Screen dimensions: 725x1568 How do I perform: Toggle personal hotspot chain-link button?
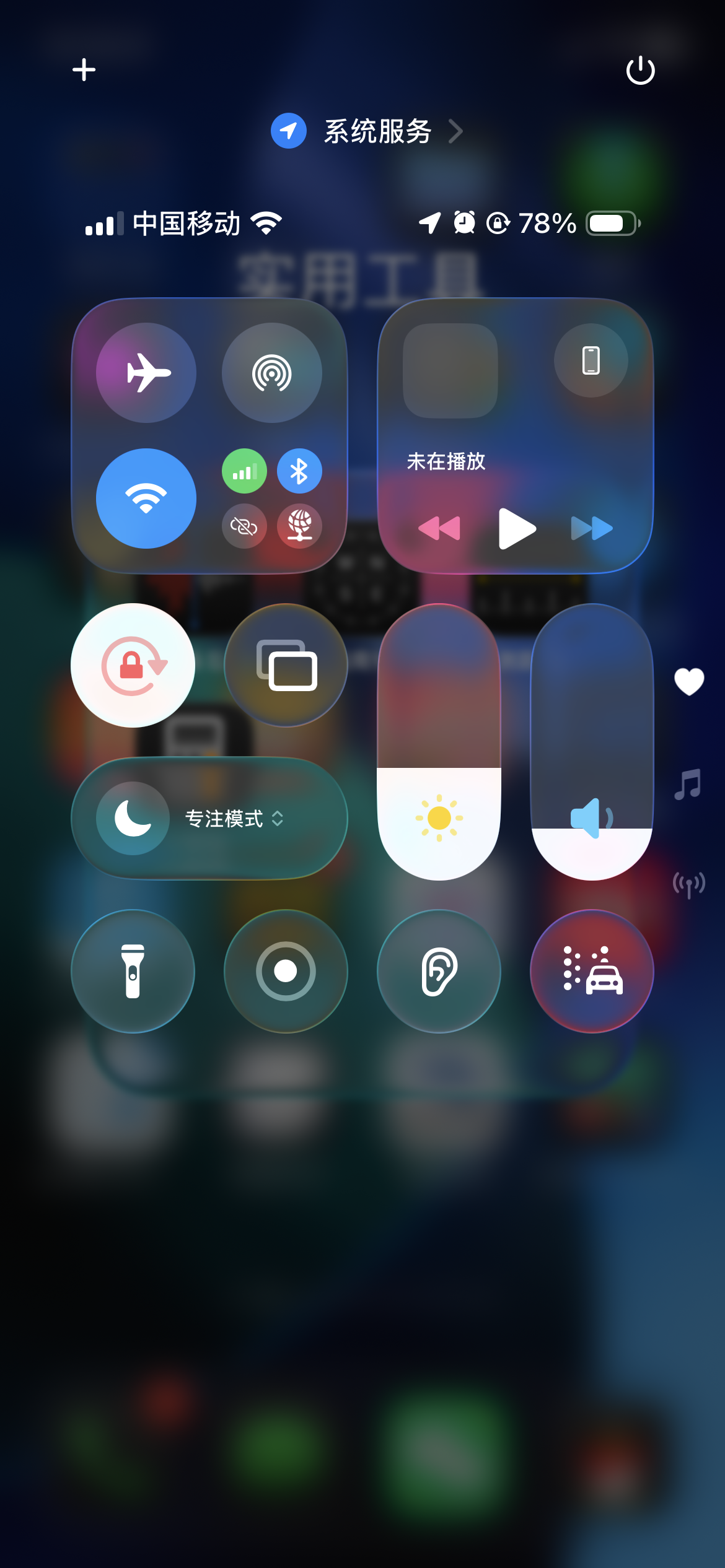(244, 526)
